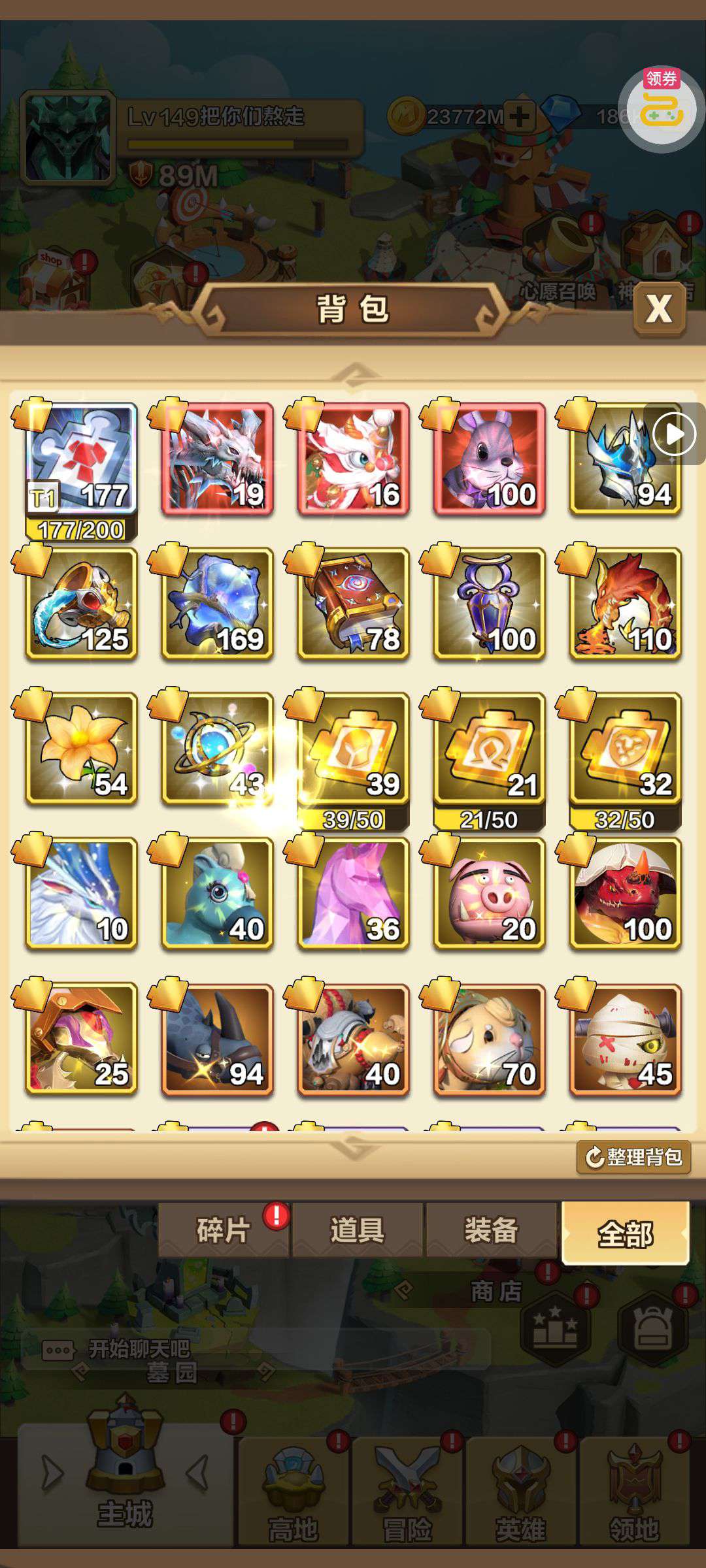
Task: Open the yellow flower item with 54
Action: pos(82,749)
